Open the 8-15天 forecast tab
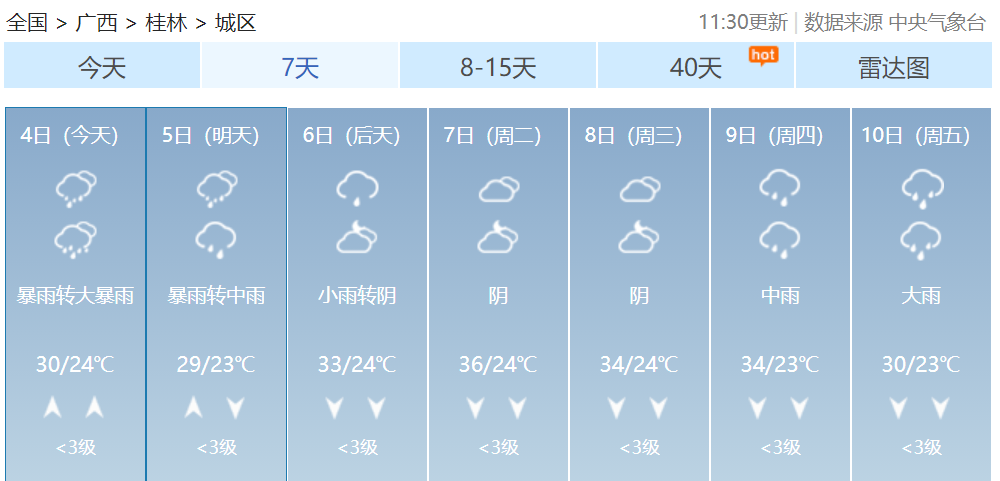This screenshot has width=1000, height=481. click(498, 67)
